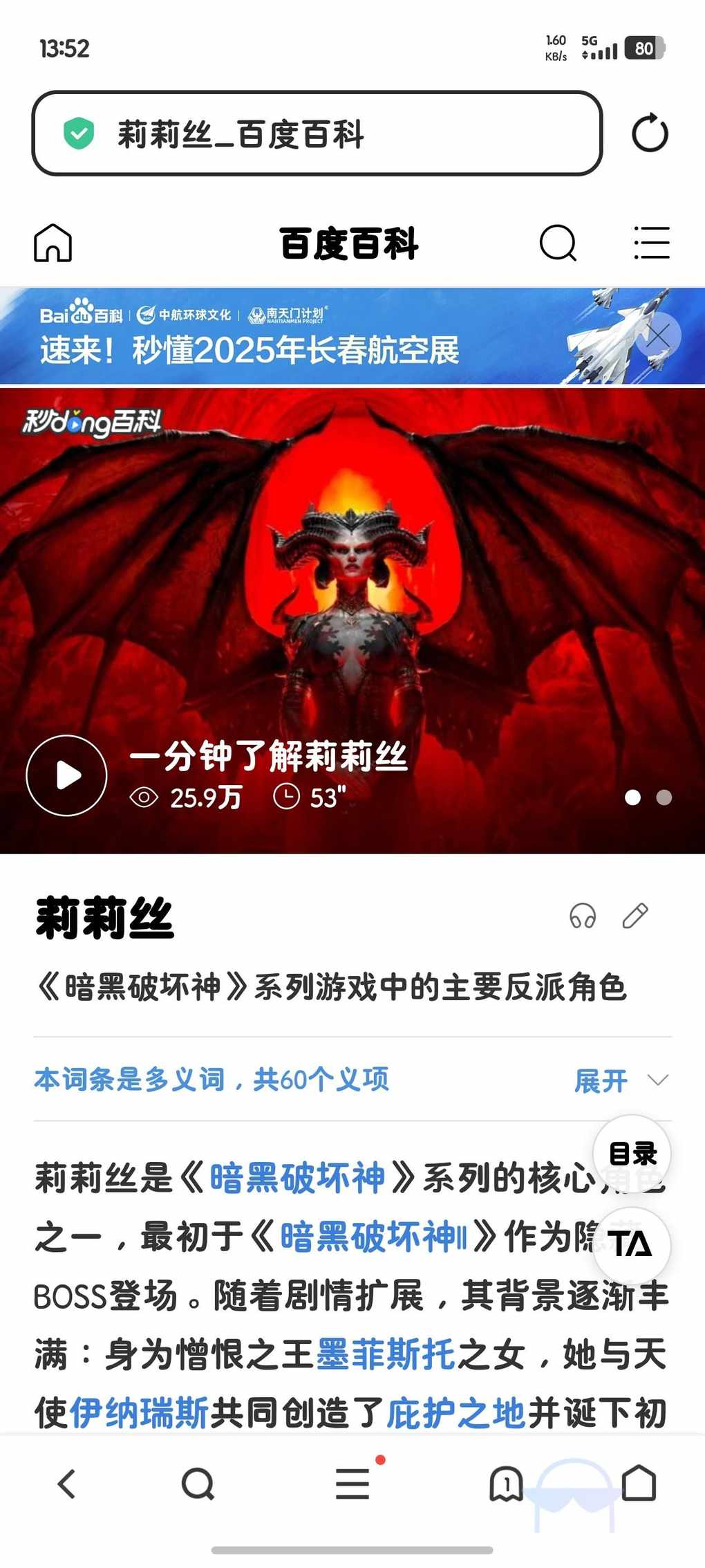Open the 暗黑破坏神II link

click(373, 1237)
